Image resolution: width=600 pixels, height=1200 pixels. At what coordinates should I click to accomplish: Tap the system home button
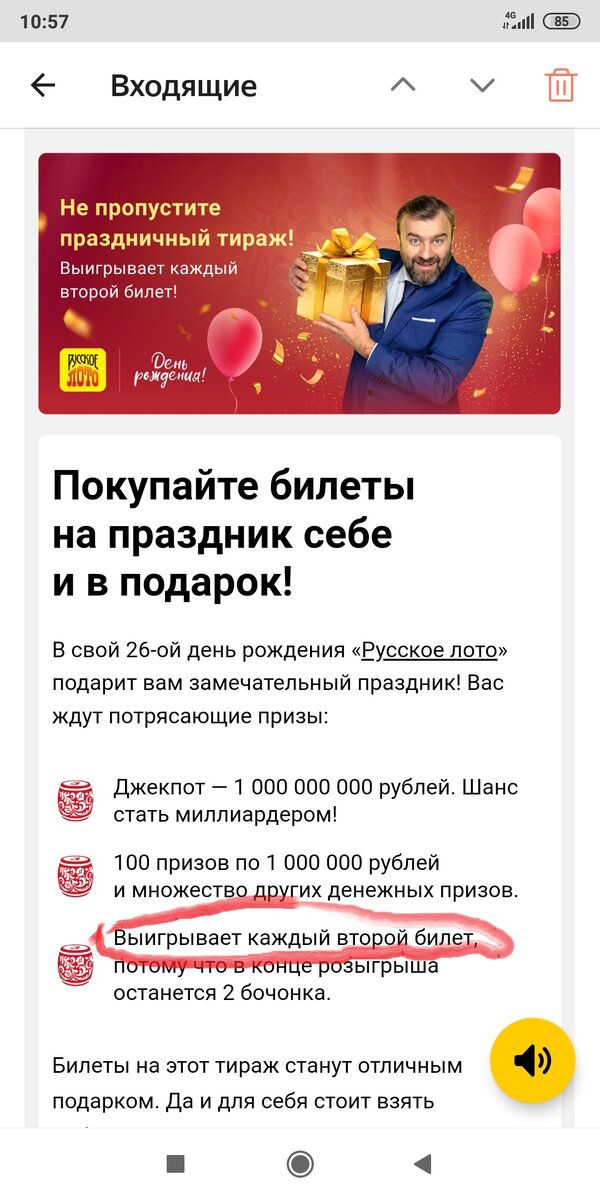point(299,1163)
